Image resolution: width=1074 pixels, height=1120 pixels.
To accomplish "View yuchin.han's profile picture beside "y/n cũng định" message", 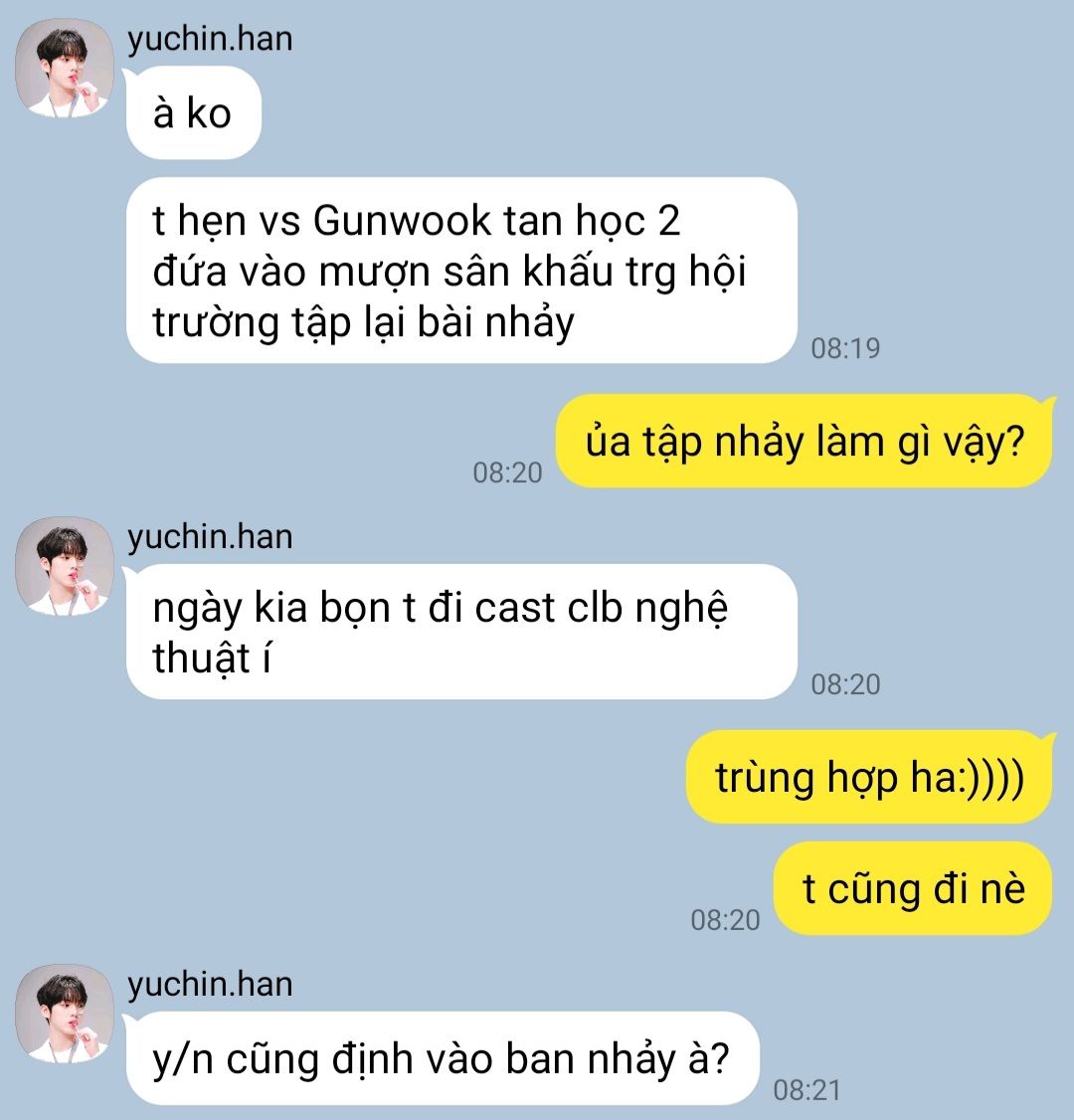I will click(65, 1015).
